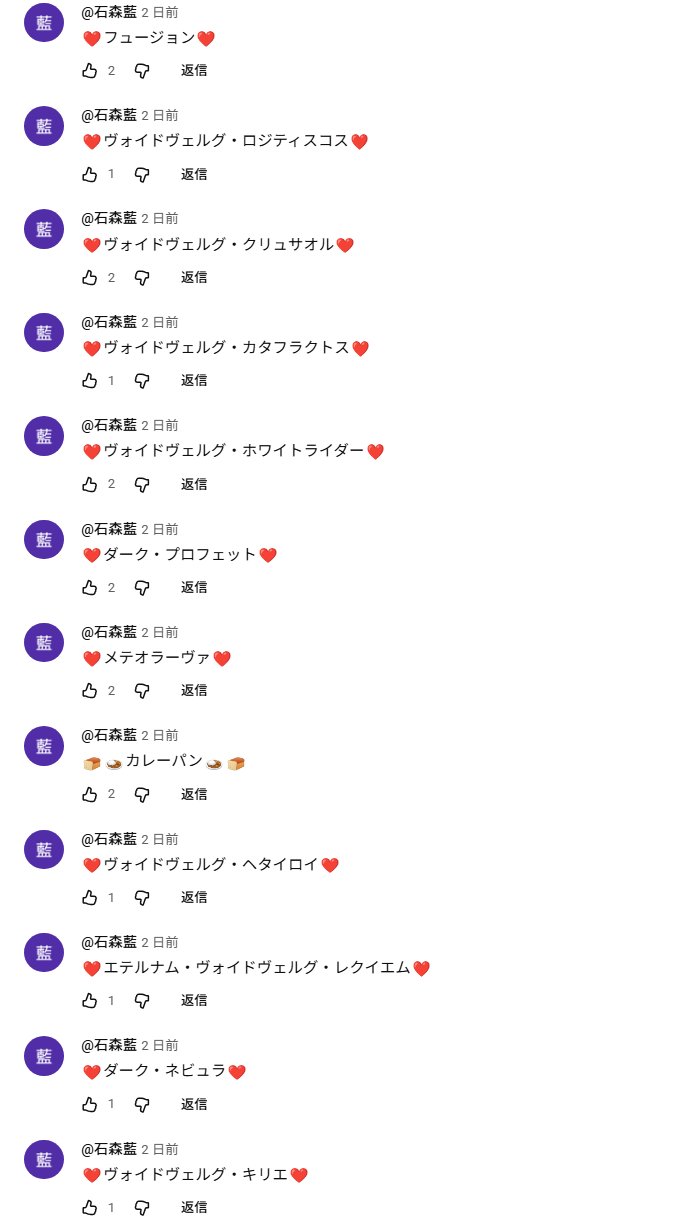The width and height of the screenshot is (679, 1225).
Task: Dislike the メテオラーヴァ comment
Action: pyautogui.click(x=142, y=690)
